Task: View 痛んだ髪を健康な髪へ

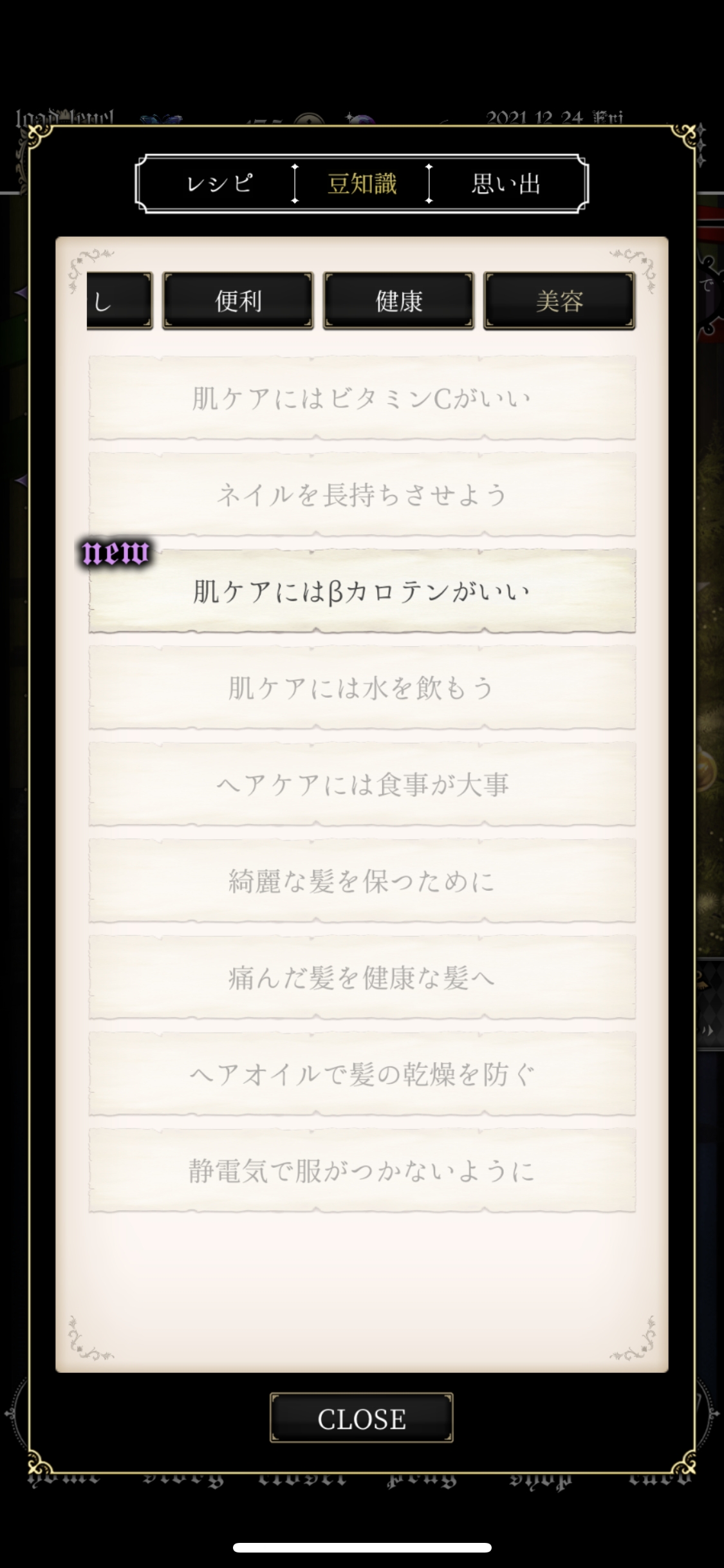Action: [362, 977]
